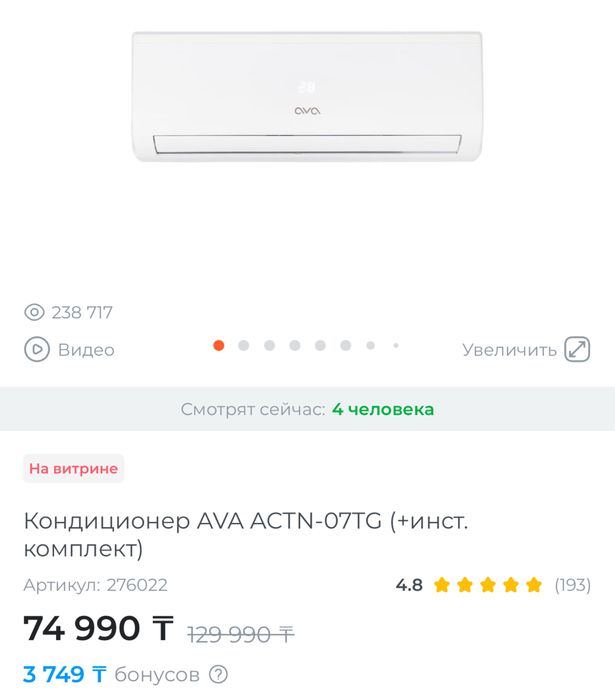The width and height of the screenshot is (615, 699).
Task: Jump to the second image dot
Action: [x=244, y=346]
